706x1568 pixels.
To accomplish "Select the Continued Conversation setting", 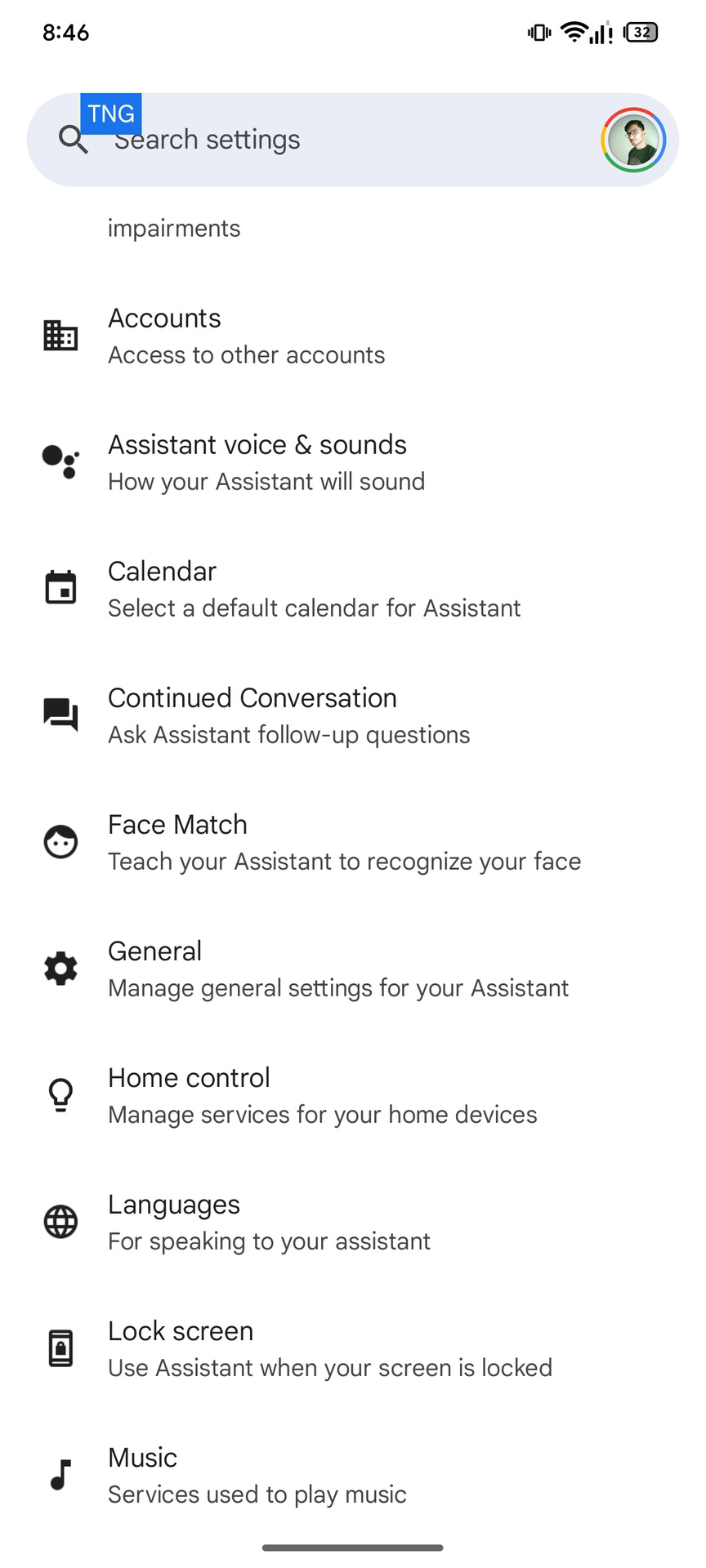I will [286, 715].
